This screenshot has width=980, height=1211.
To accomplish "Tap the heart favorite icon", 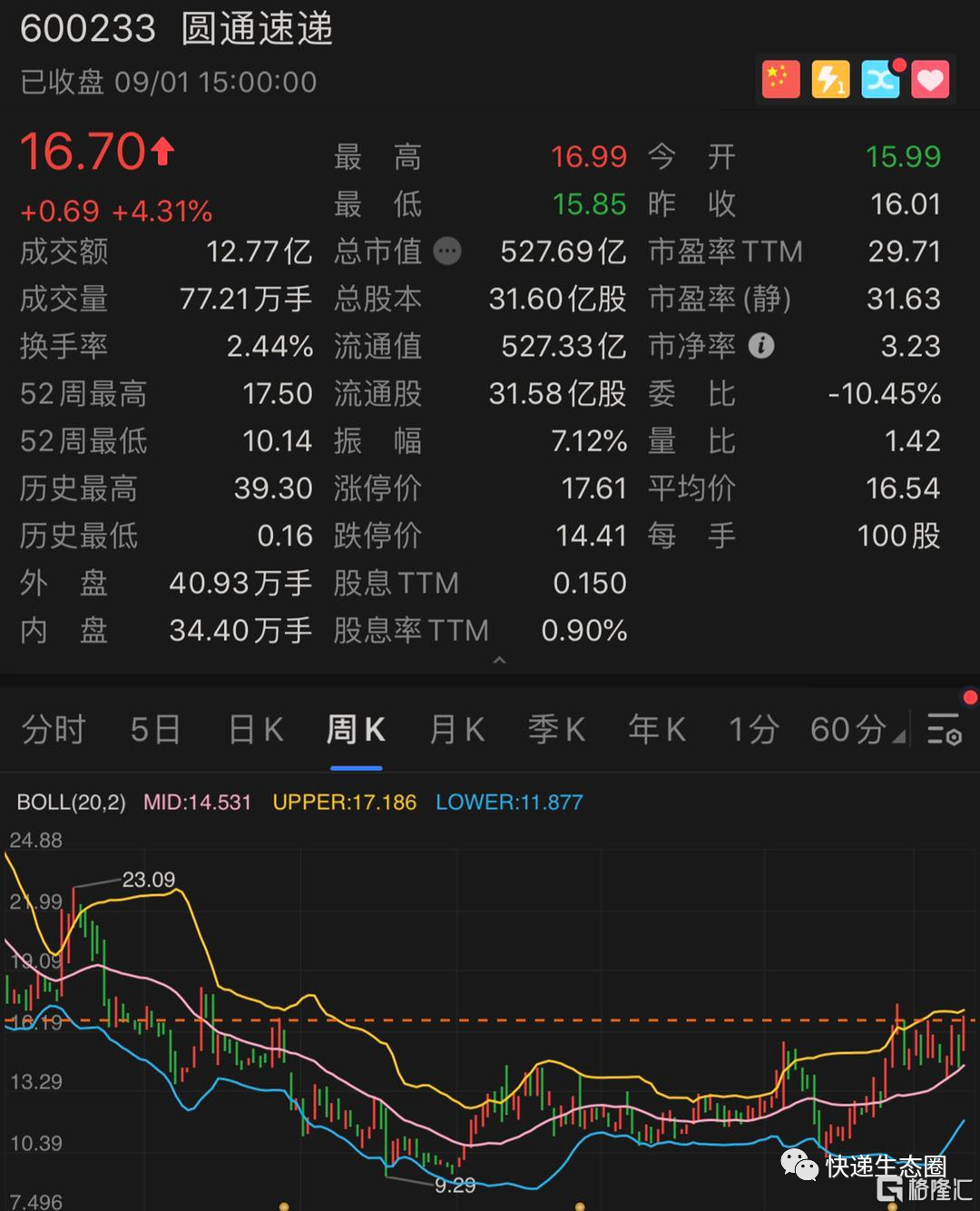I will [x=930, y=80].
